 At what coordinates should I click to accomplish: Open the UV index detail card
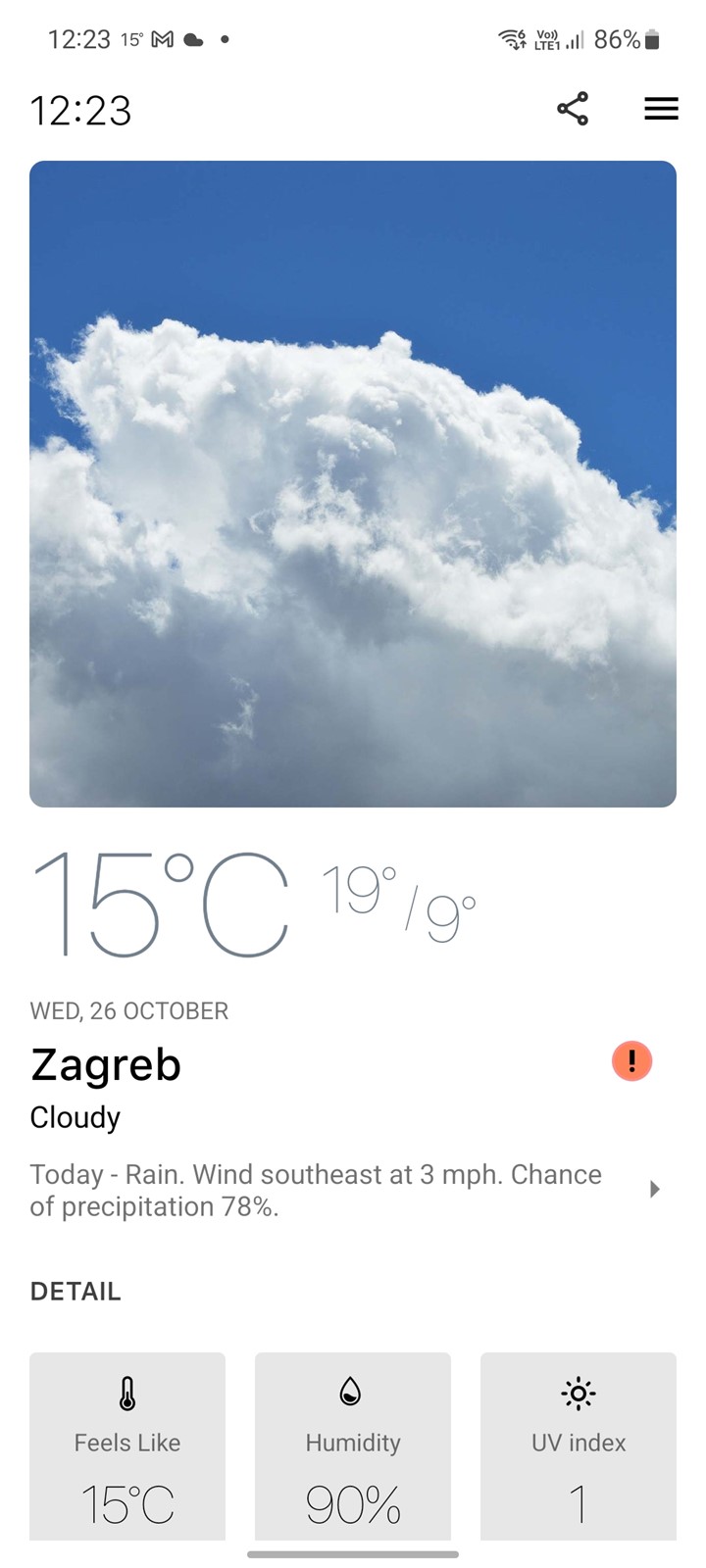click(x=579, y=1445)
